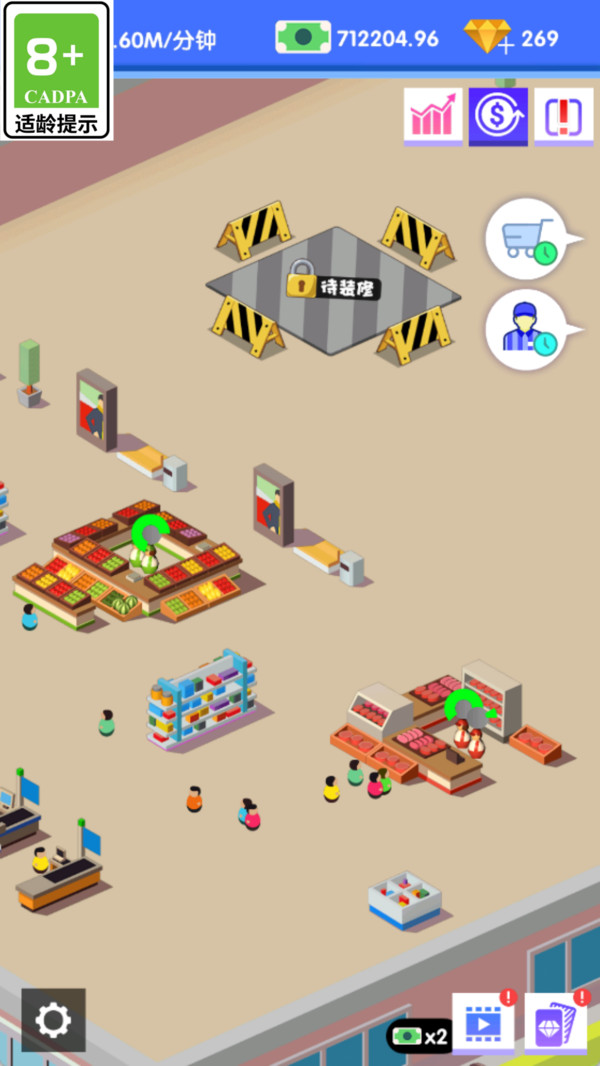
Task: Open the pink statistics chart icon
Action: tap(433, 117)
